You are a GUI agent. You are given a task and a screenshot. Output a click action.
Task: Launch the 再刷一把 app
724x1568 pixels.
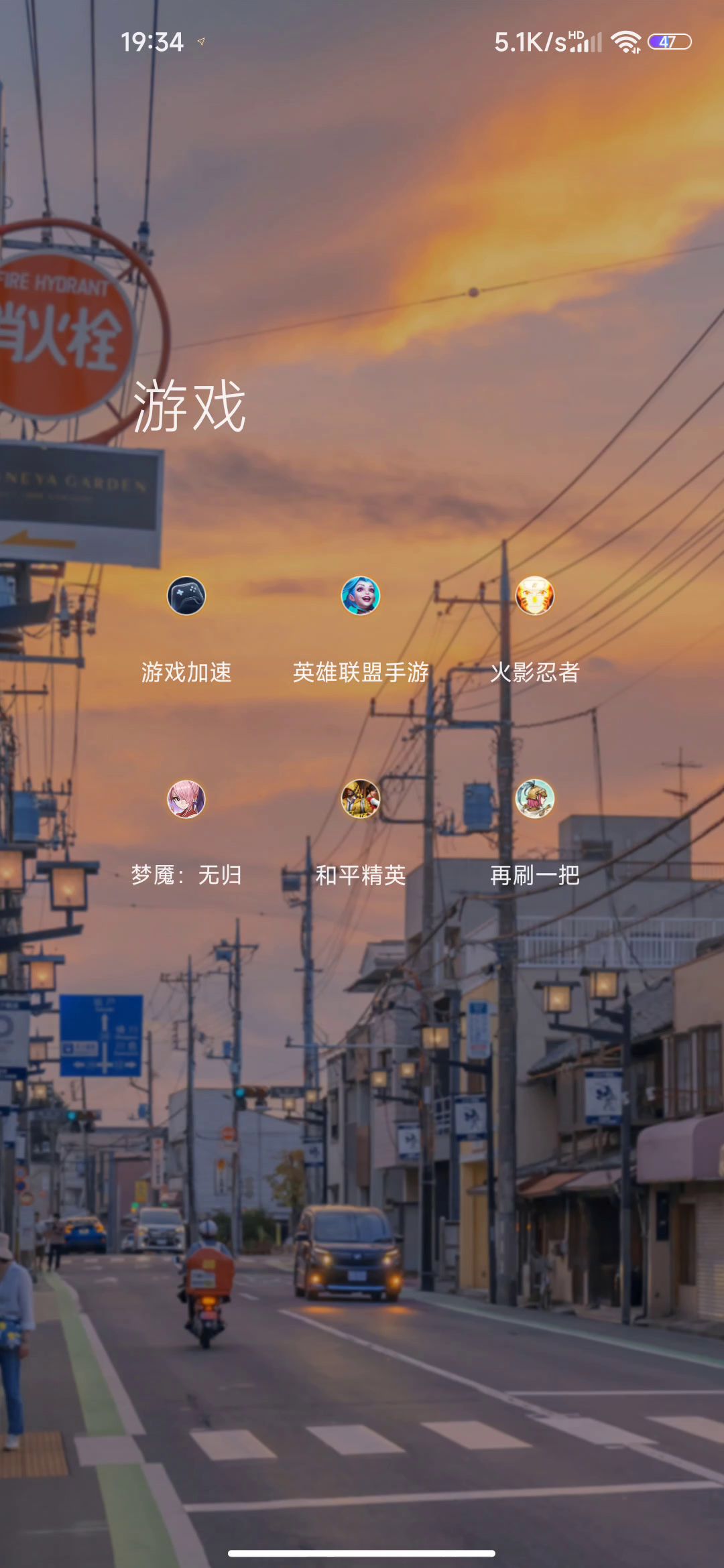coord(534,799)
